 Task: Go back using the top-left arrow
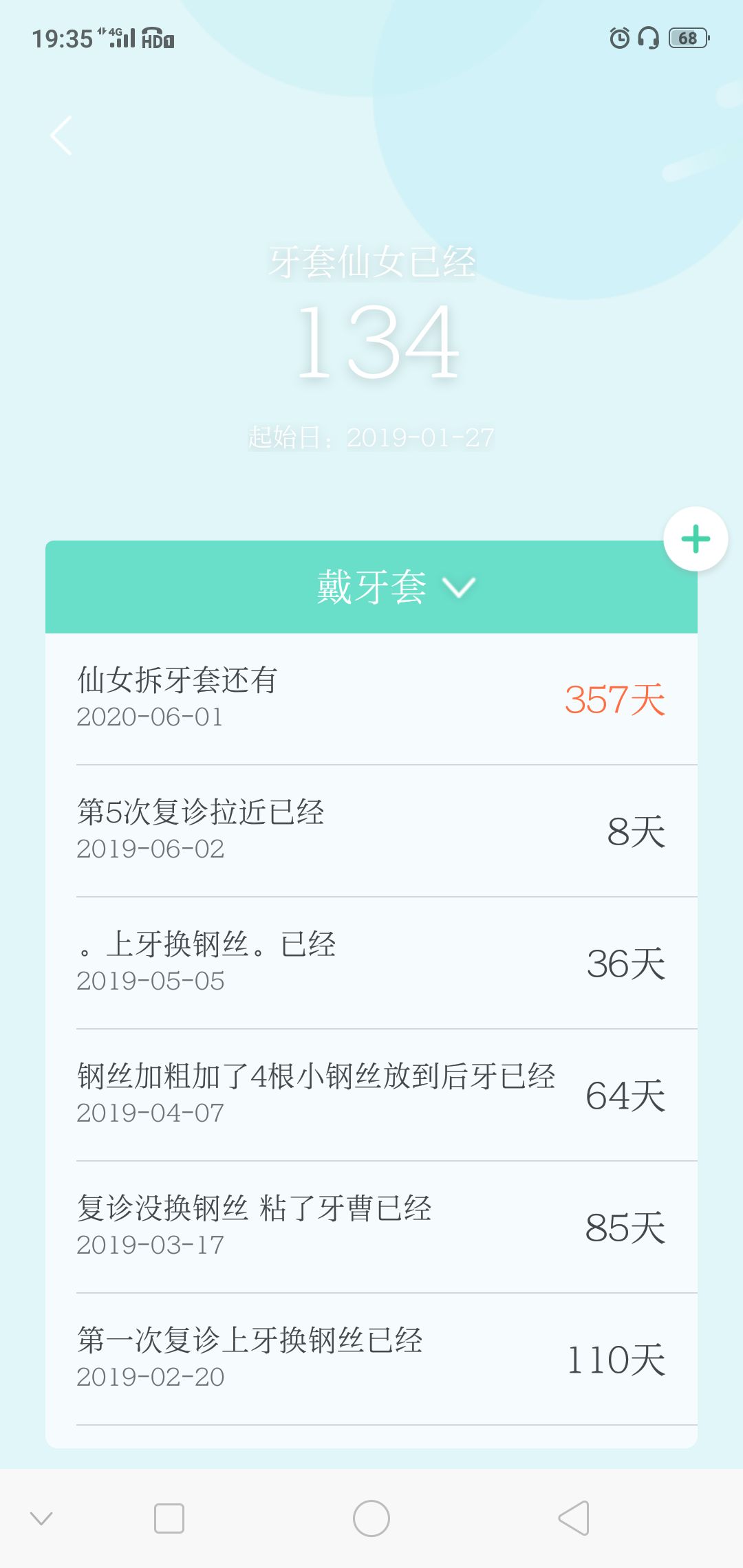pyautogui.click(x=61, y=135)
